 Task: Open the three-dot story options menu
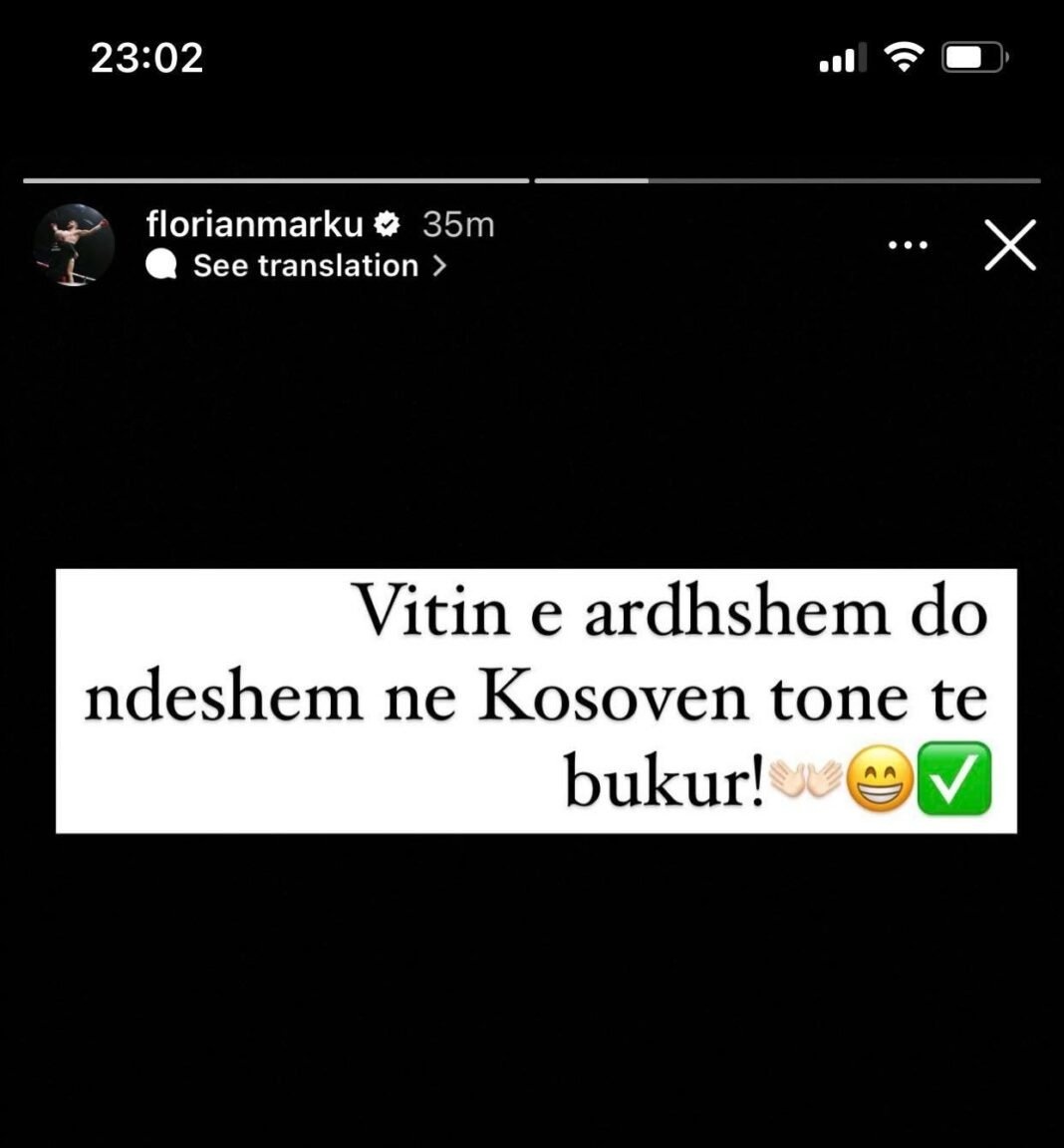[908, 245]
